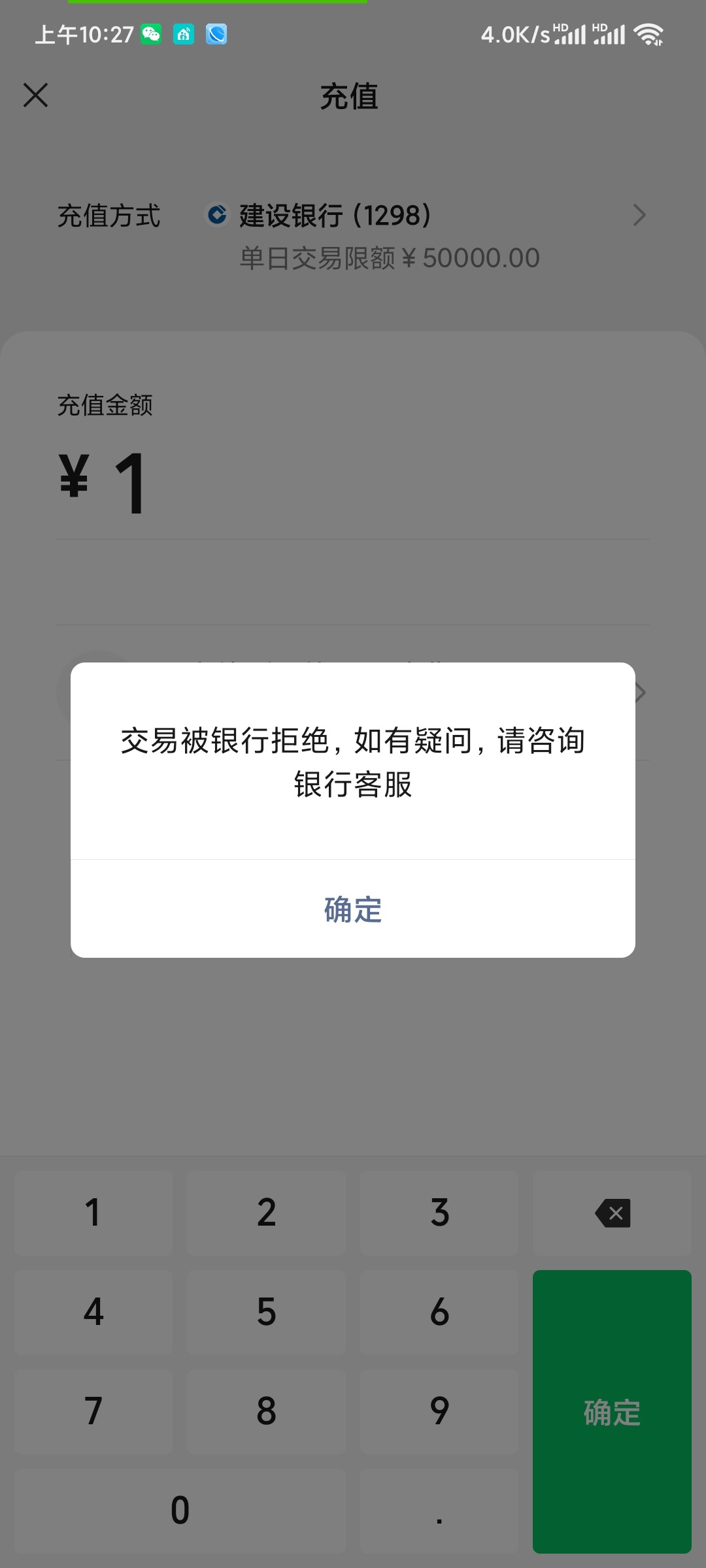Enter digit 6 on the keypad
The width and height of the screenshot is (706, 1568).
(x=439, y=1312)
